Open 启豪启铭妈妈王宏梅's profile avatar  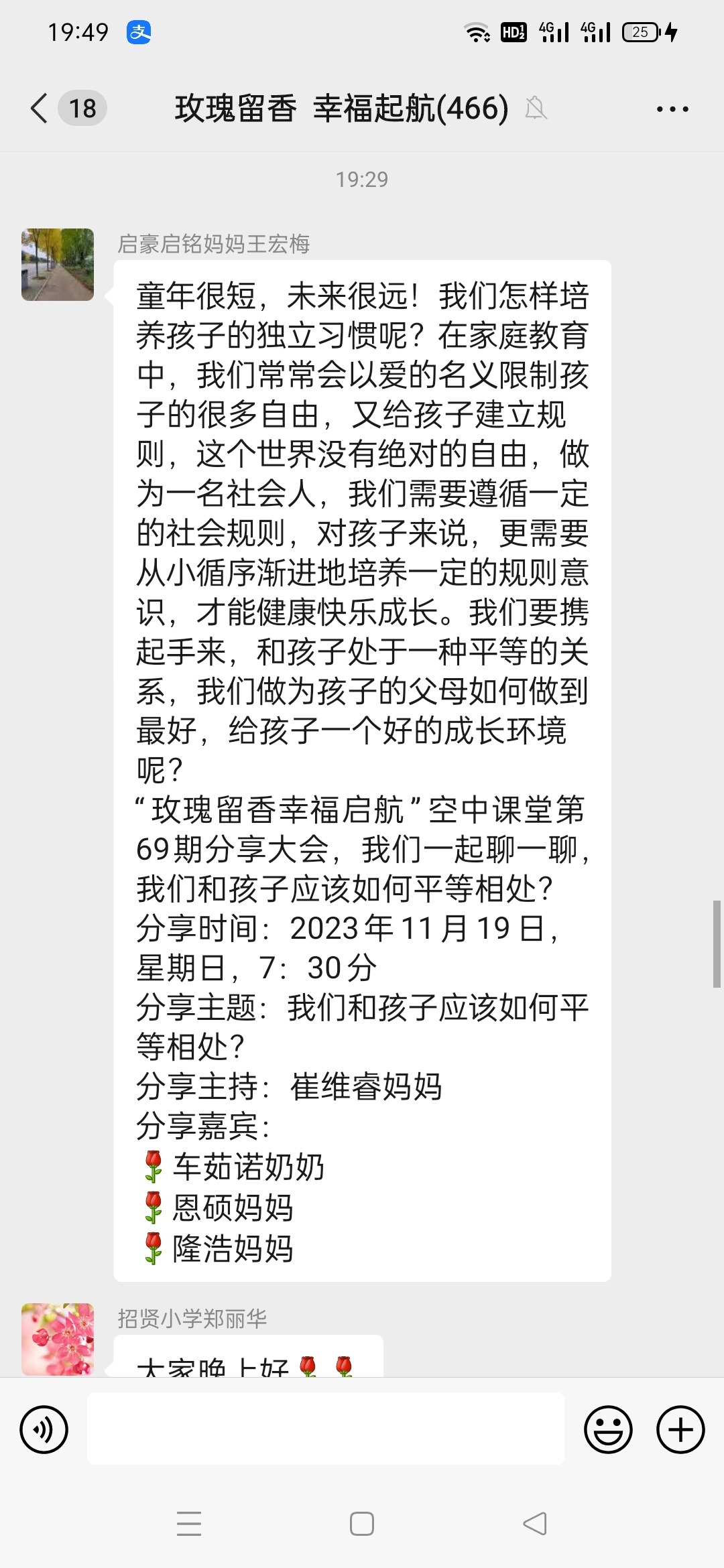pyautogui.click(x=58, y=265)
